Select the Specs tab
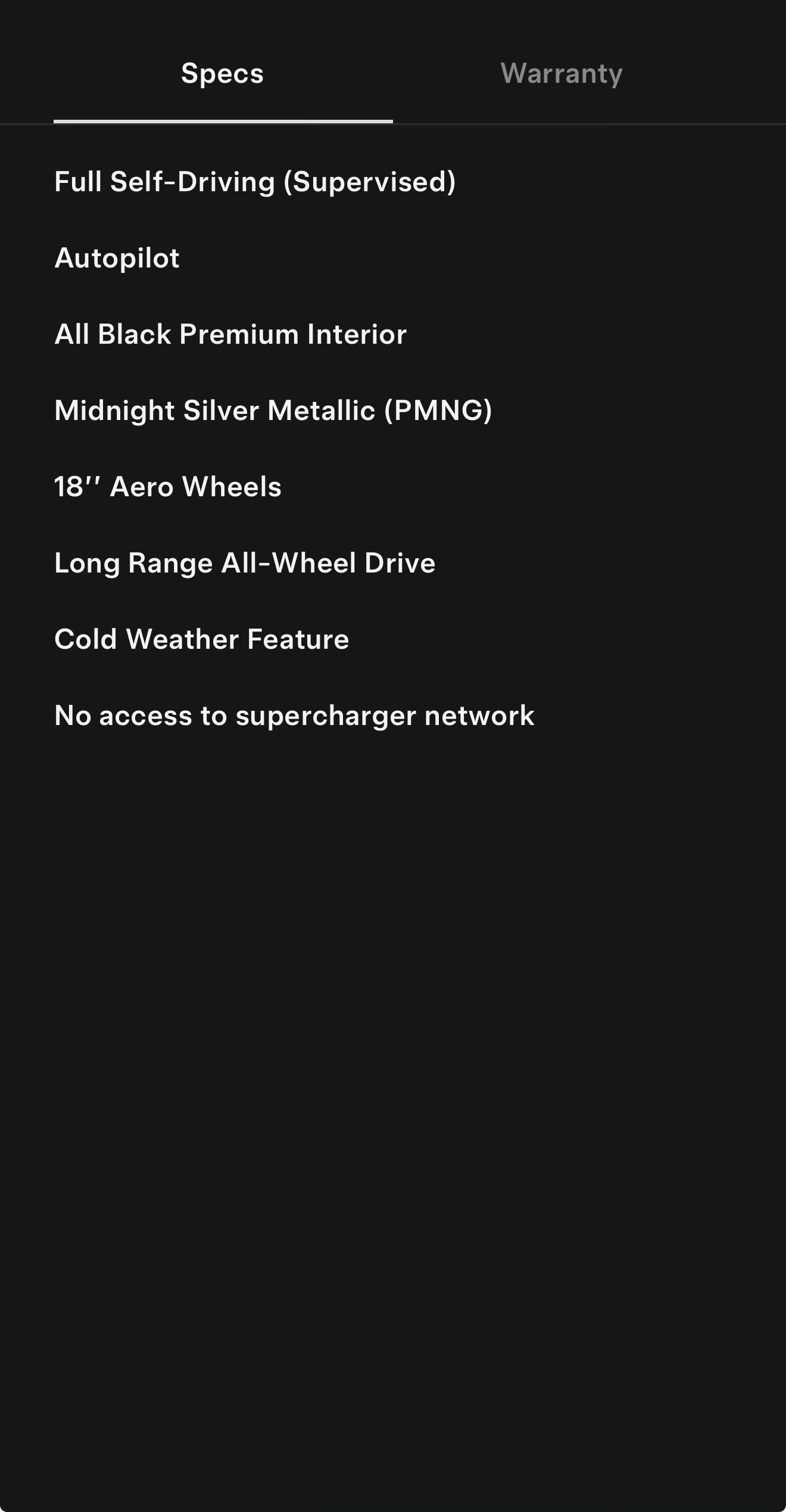This screenshot has height=1512, width=786. pos(222,74)
